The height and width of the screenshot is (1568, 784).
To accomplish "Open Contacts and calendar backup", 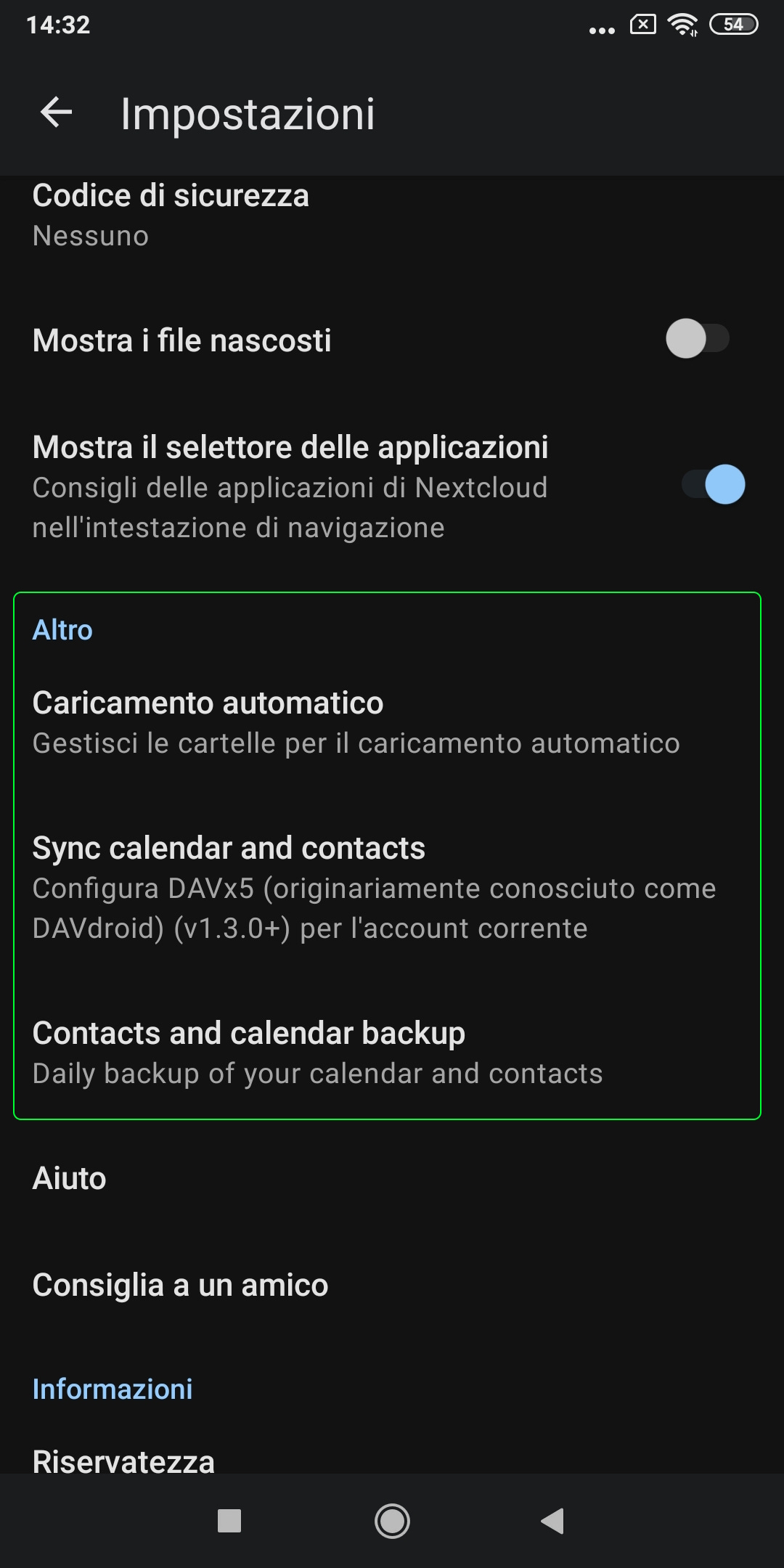I will (392, 1053).
